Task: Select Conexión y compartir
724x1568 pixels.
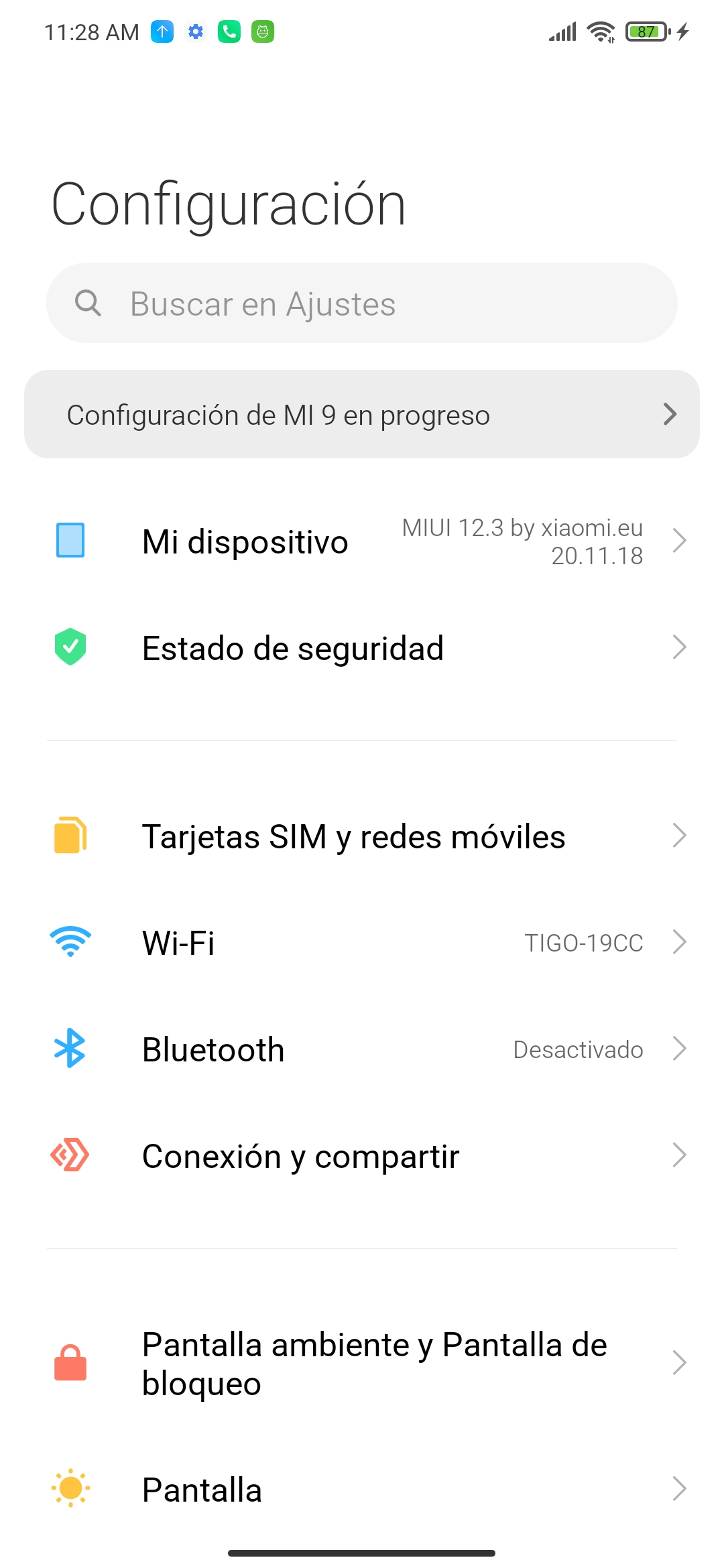Action: (362, 1155)
